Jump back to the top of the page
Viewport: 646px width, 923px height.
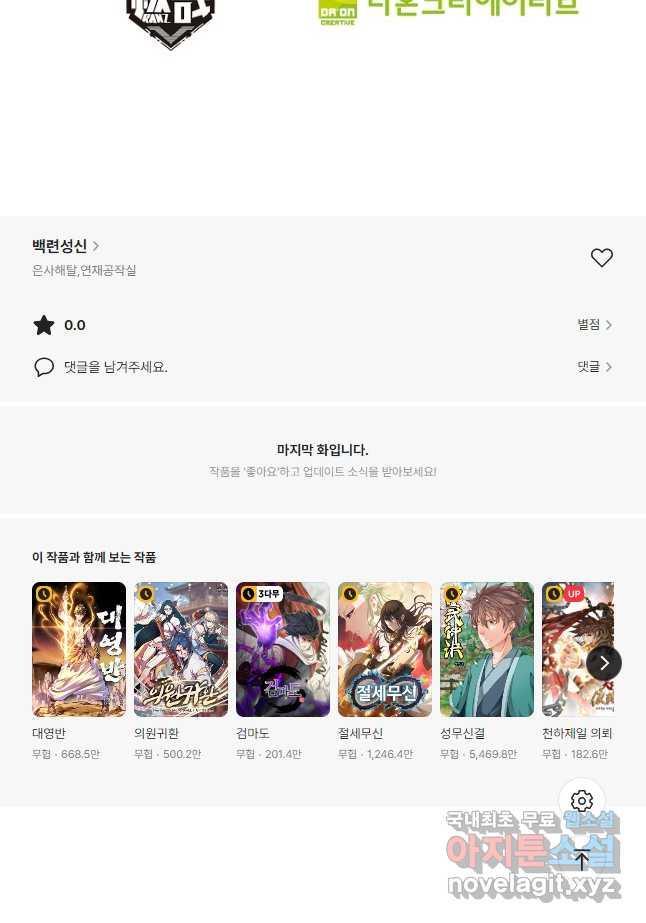[x=582, y=860]
